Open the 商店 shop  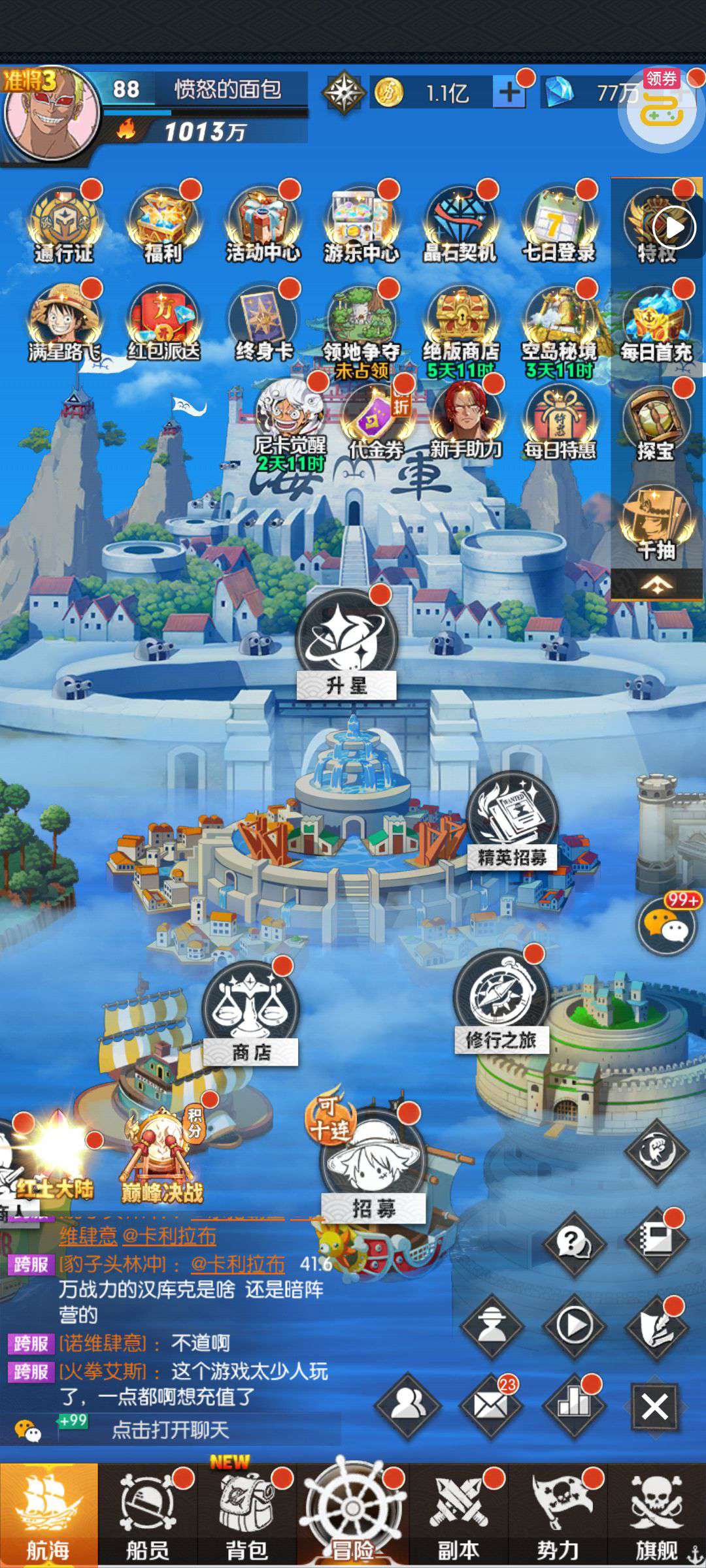pos(251,1014)
